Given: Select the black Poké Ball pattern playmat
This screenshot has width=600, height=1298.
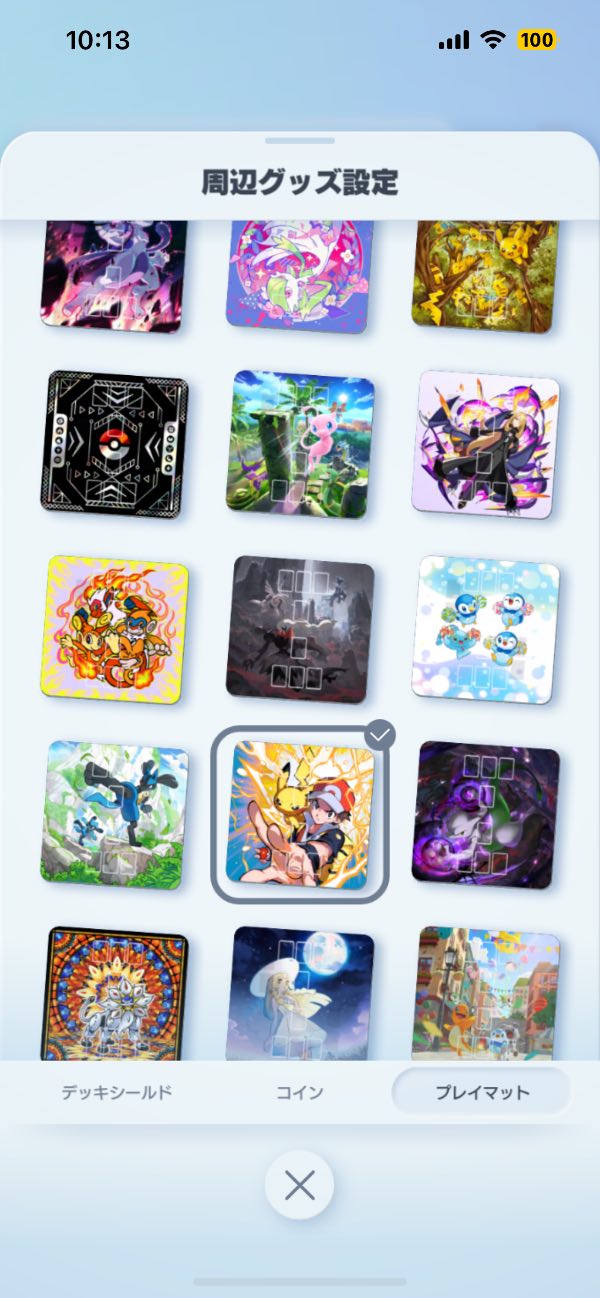Looking at the screenshot, I should [115, 445].
